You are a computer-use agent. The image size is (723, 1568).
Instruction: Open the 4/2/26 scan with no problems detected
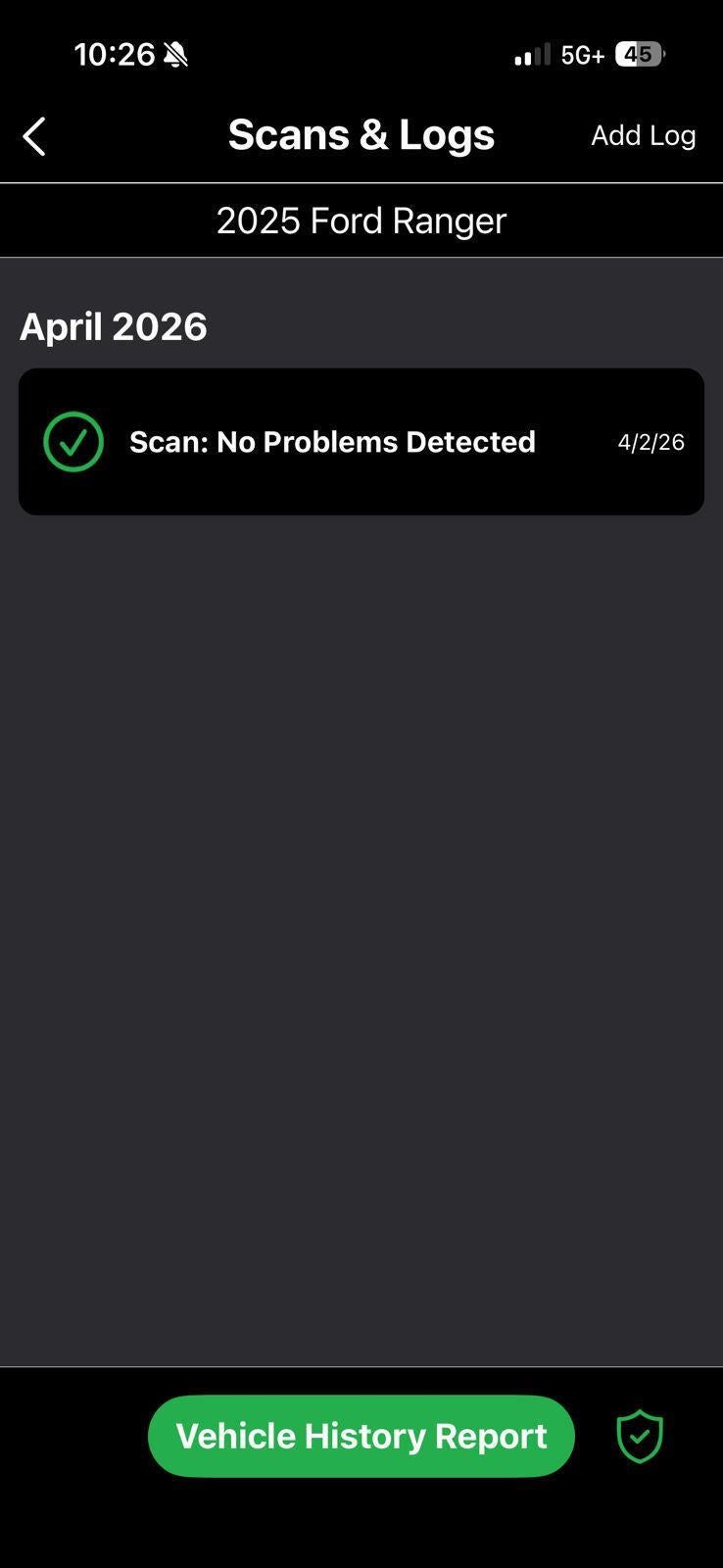[361, 442]
